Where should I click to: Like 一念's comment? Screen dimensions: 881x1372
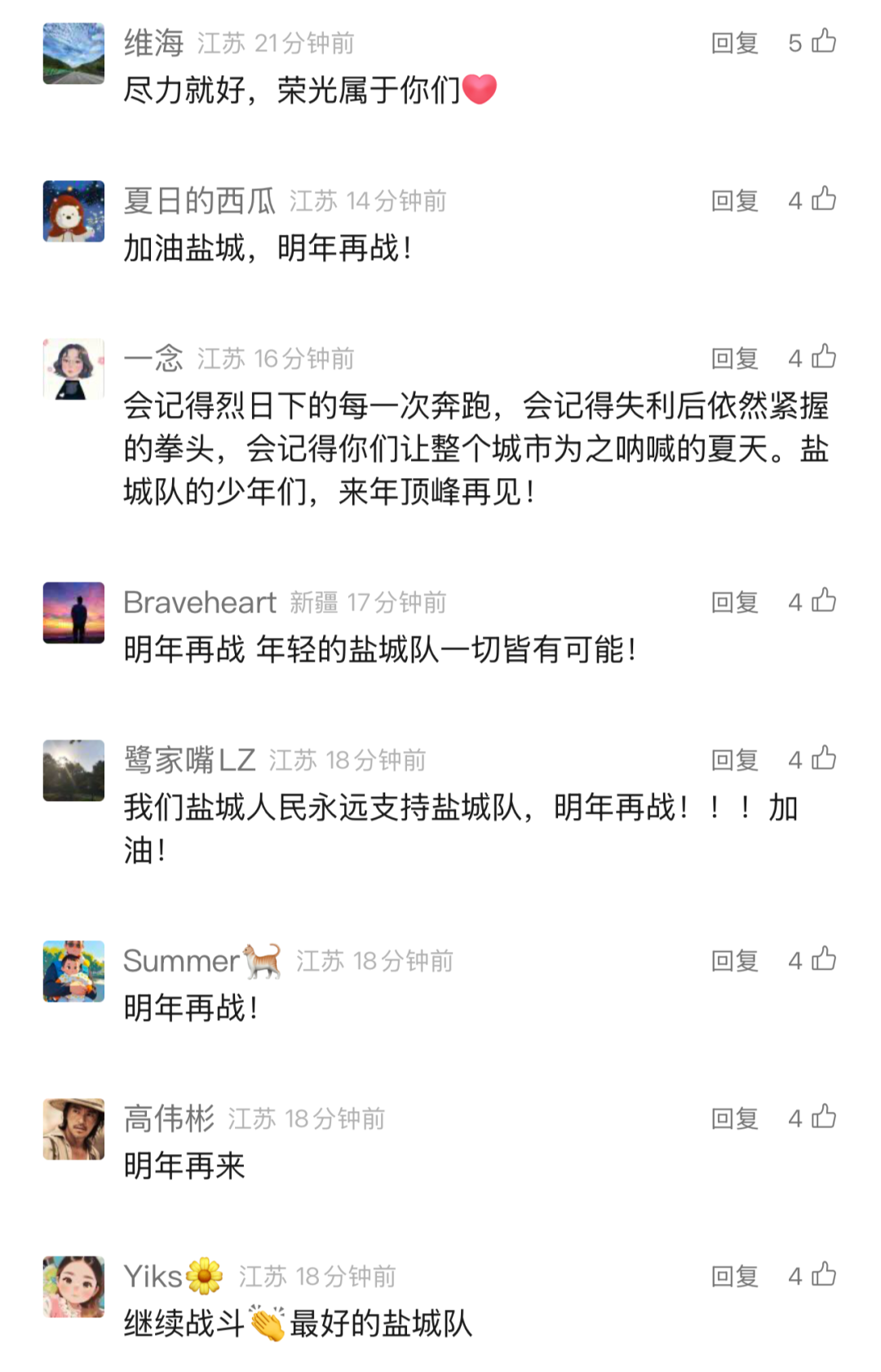tap(824, 356)
